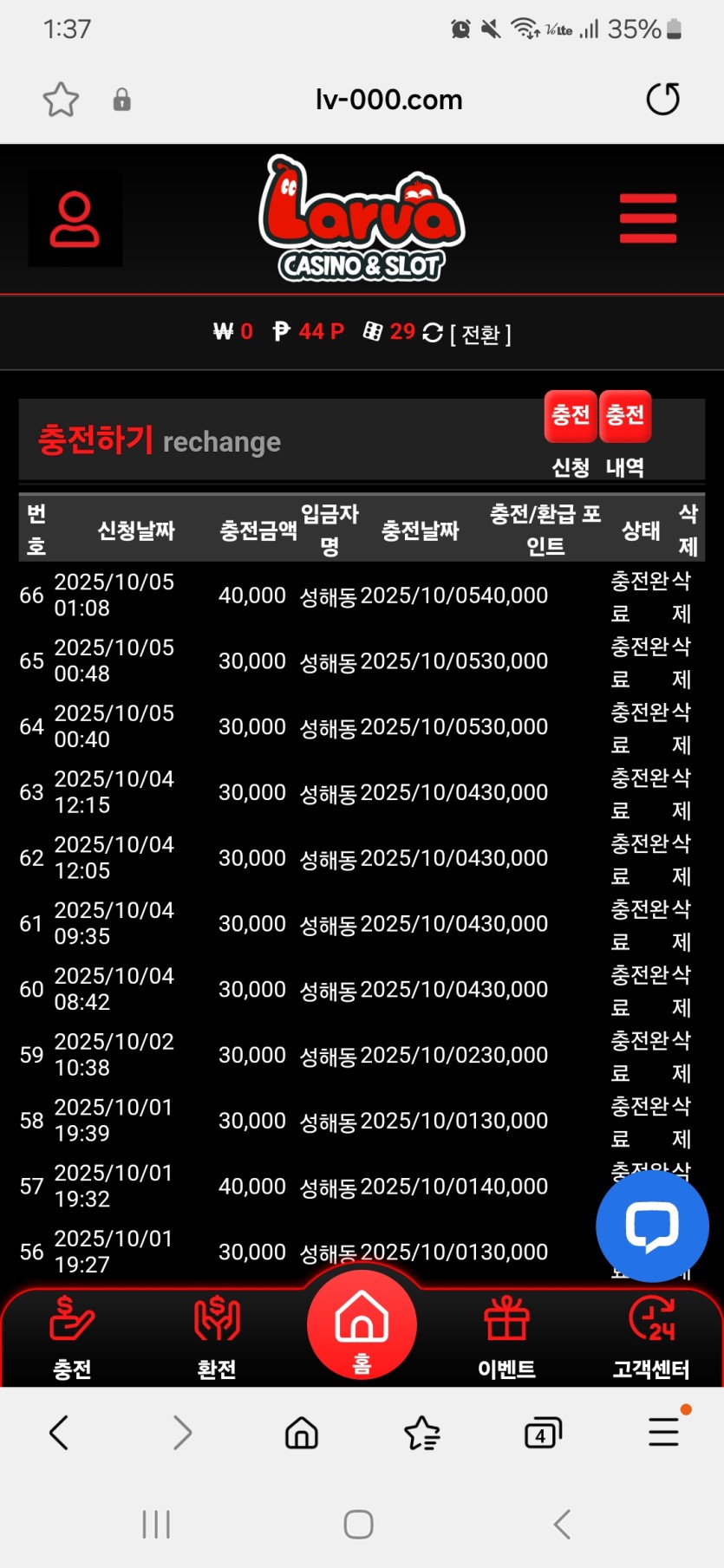View the 충전 내역 history
This screenshot has height=1568, width=724.
pos(625,417)
